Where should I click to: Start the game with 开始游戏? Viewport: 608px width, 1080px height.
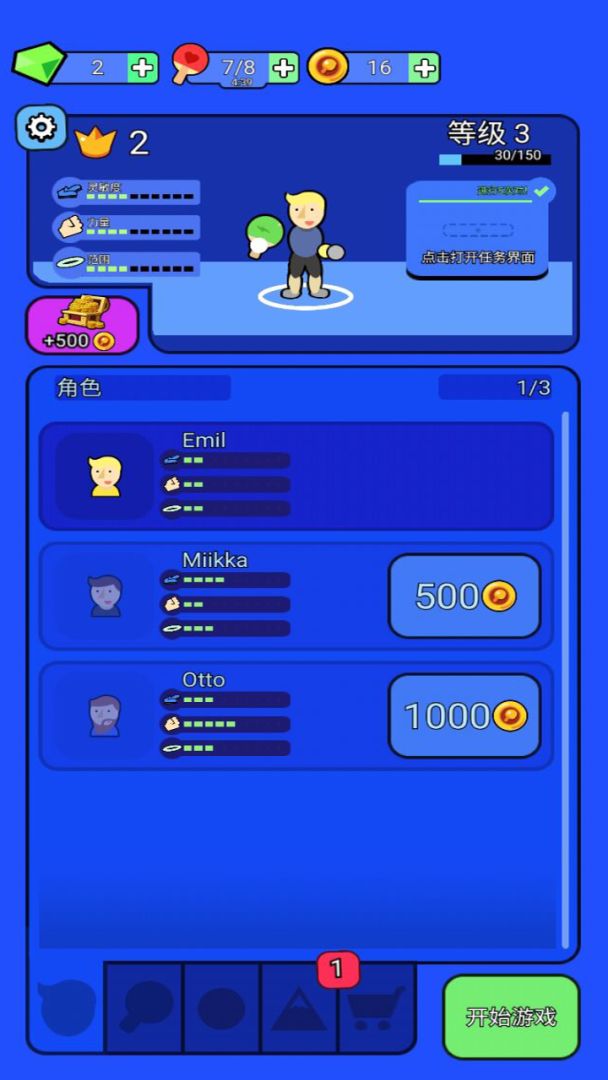[x=511, y=1017]
